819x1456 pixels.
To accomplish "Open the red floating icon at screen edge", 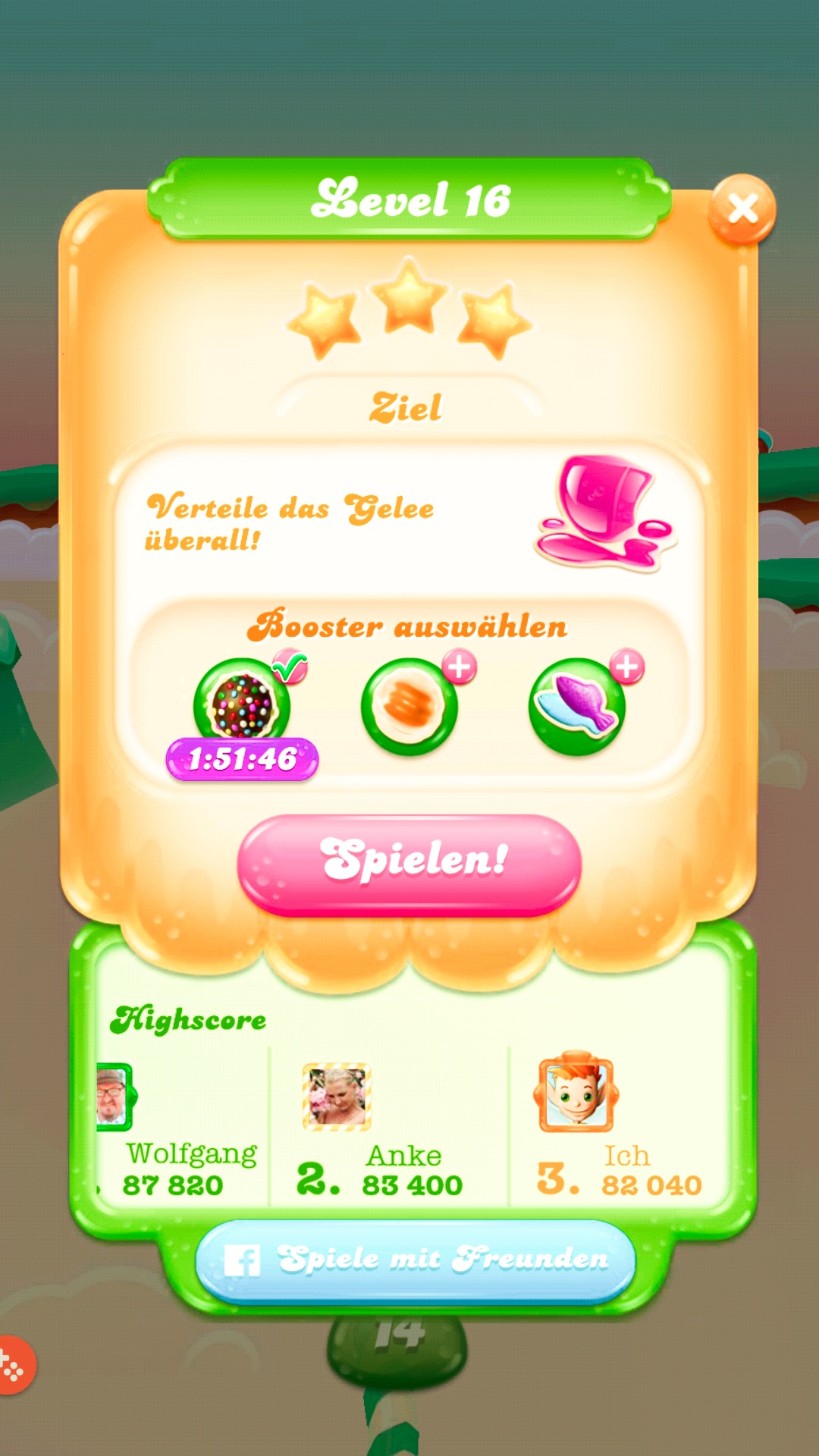I will (x=14, y=1365).
